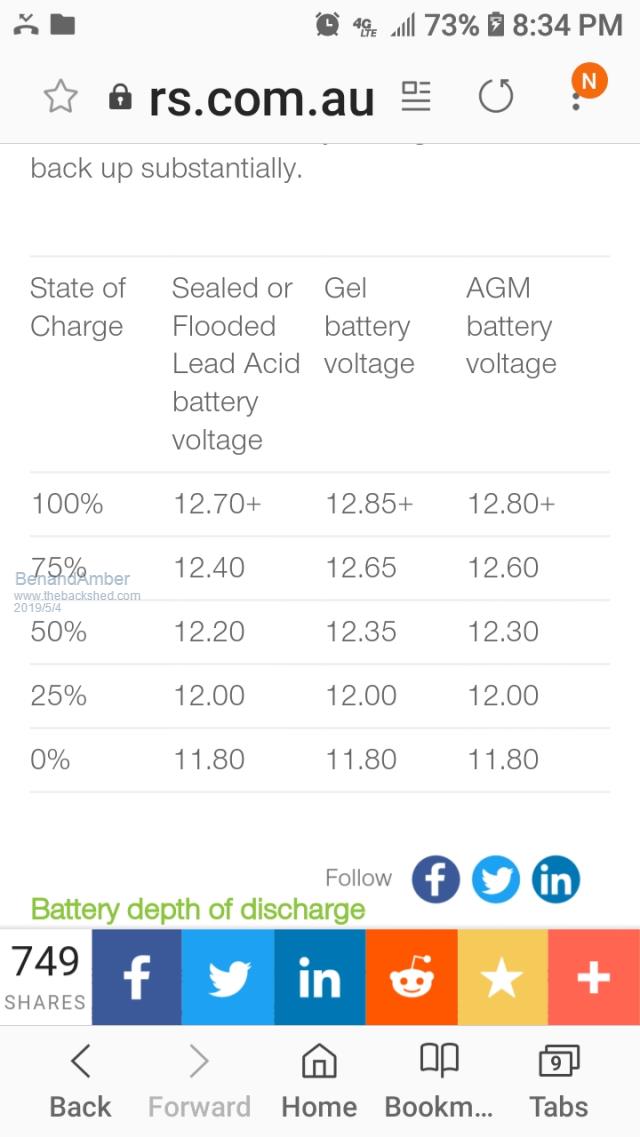View the open Tabs

[x=558, y=1081]
